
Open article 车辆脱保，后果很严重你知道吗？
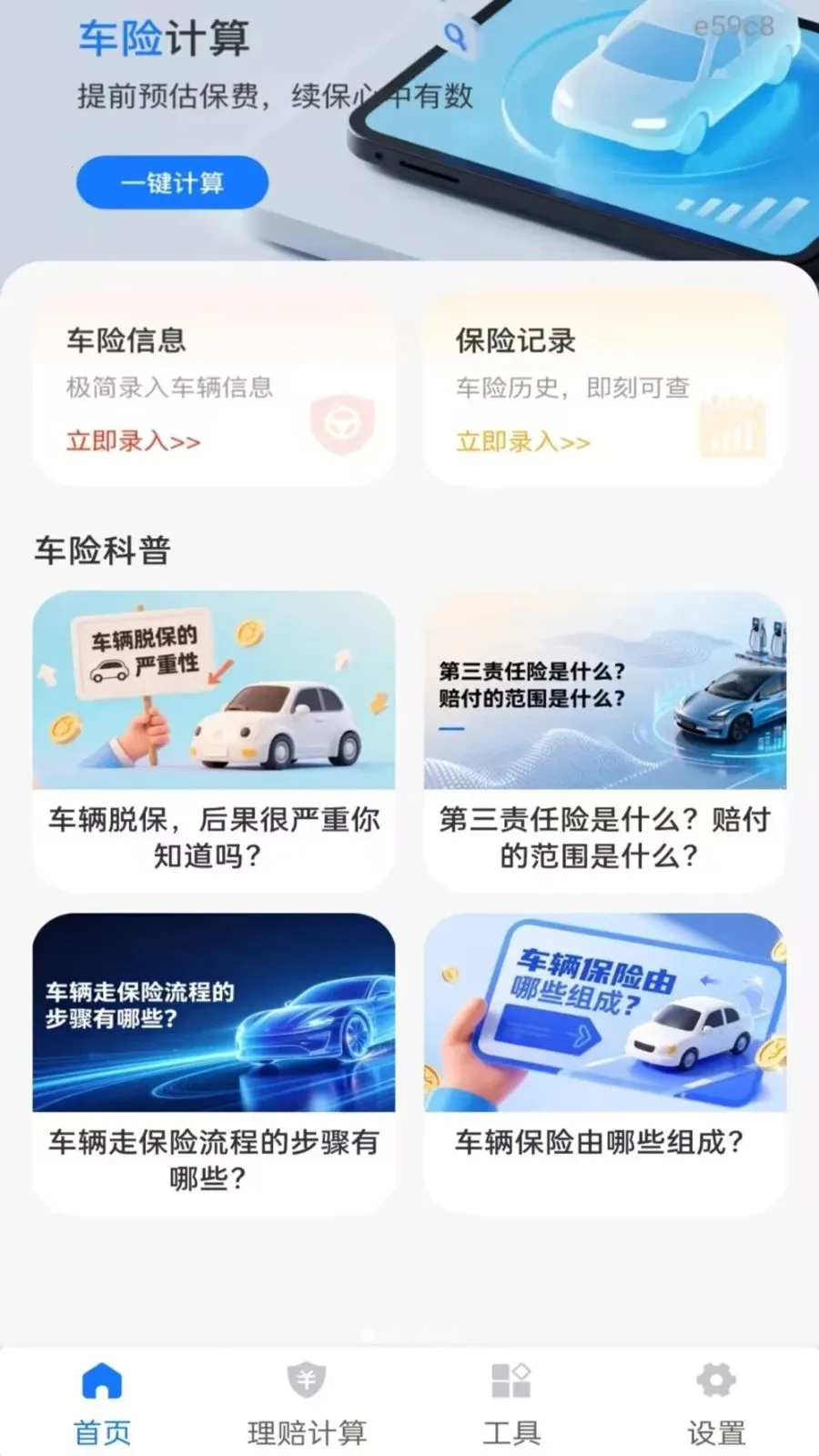(214, 742)
